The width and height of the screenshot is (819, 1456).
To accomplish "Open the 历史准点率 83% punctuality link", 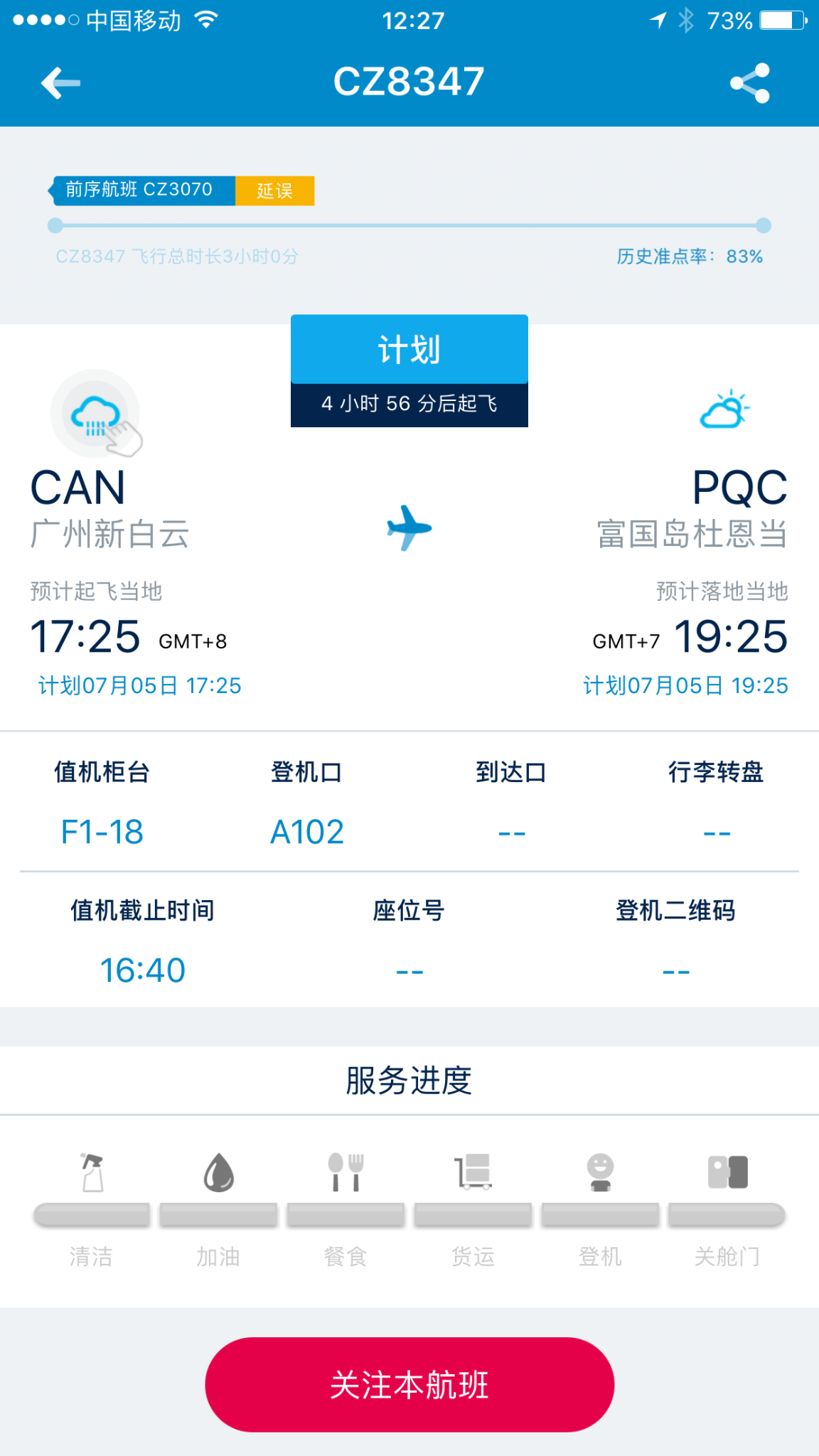I will click(x=689, y=257).
